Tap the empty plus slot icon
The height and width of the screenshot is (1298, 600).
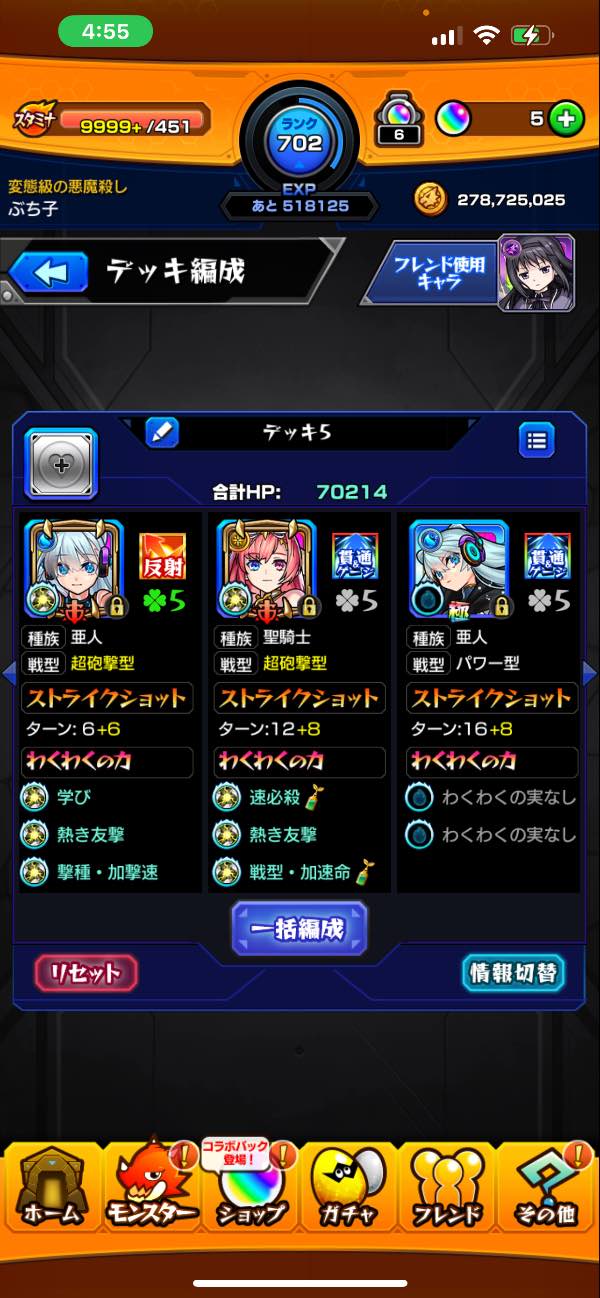click(60, 463)
